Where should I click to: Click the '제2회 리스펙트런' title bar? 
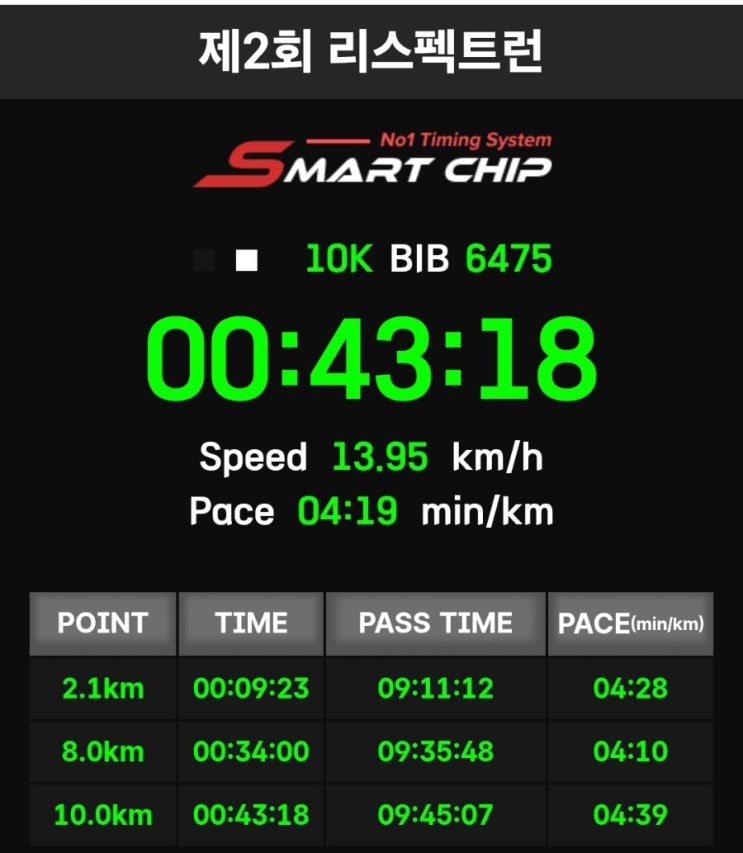371,47
